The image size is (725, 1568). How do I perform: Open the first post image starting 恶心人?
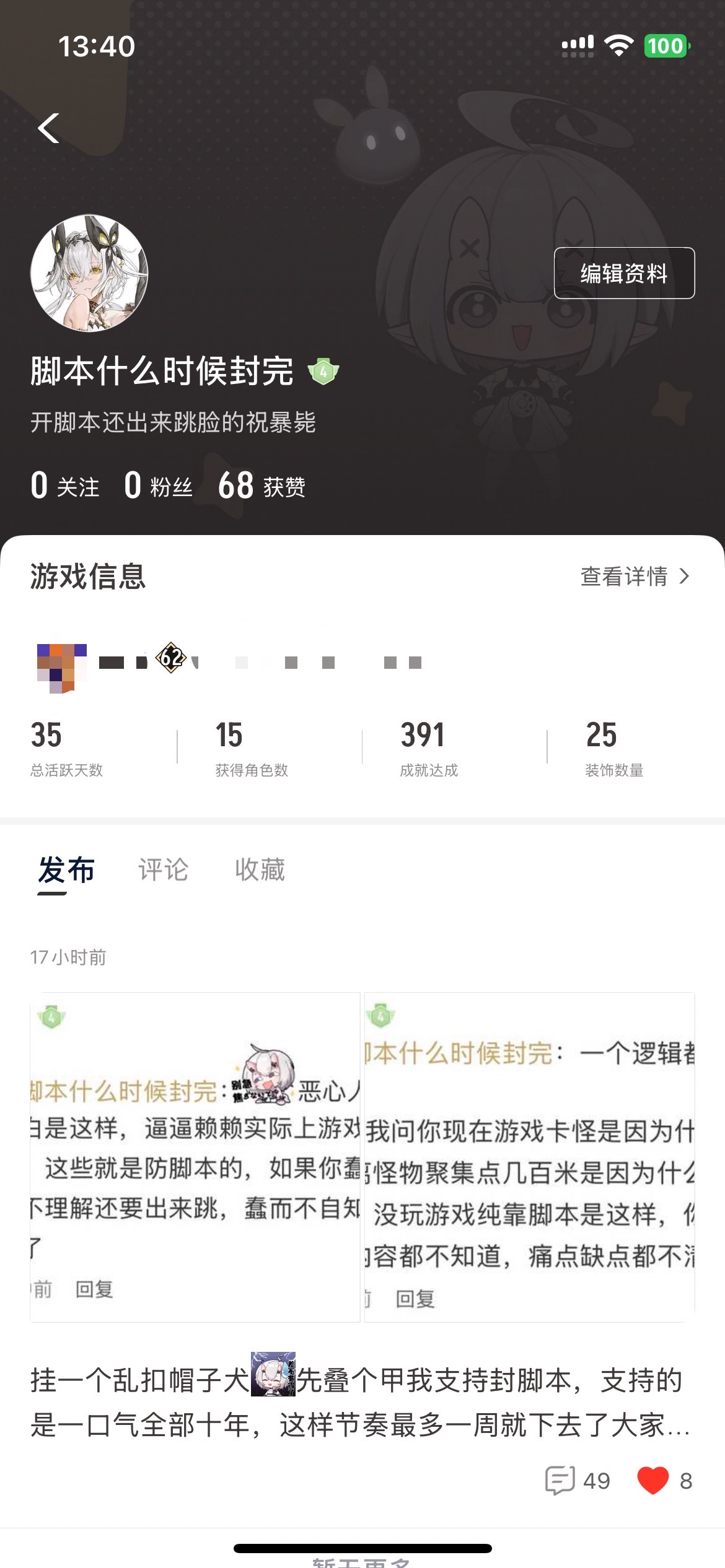195,1157
